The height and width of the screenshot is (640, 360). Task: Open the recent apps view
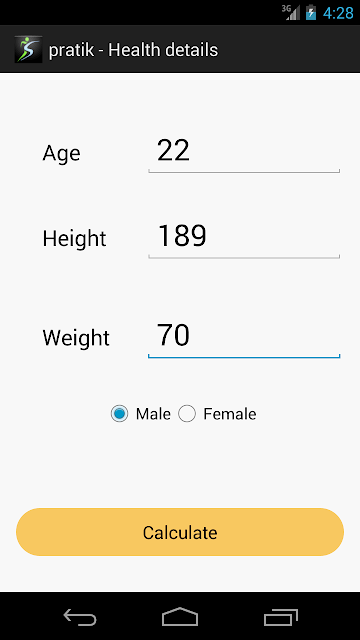click(280, 617)
